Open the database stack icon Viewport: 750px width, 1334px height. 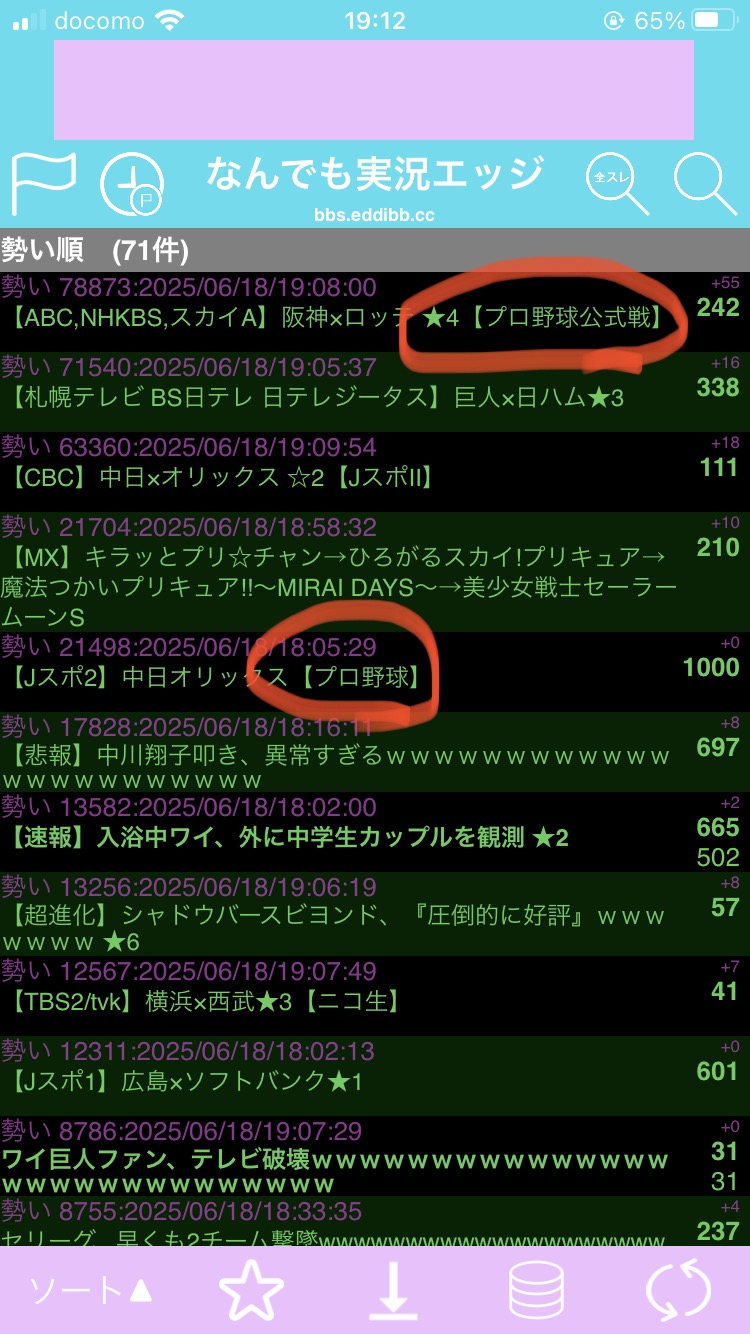point(536,1290)
